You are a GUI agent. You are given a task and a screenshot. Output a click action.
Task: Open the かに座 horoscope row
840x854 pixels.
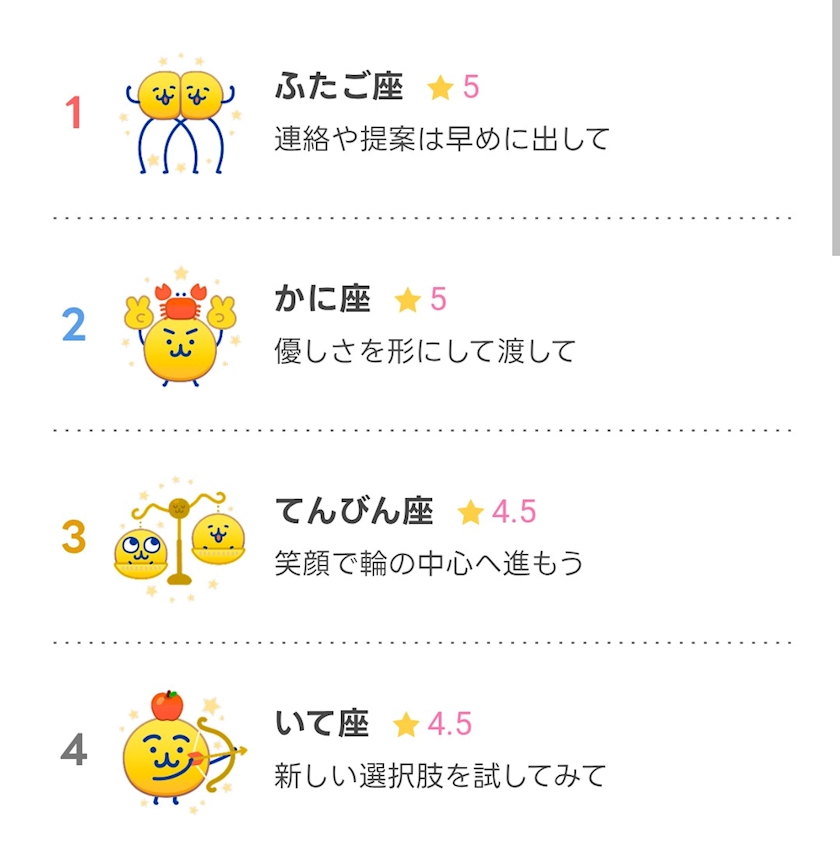coord(422,325)
